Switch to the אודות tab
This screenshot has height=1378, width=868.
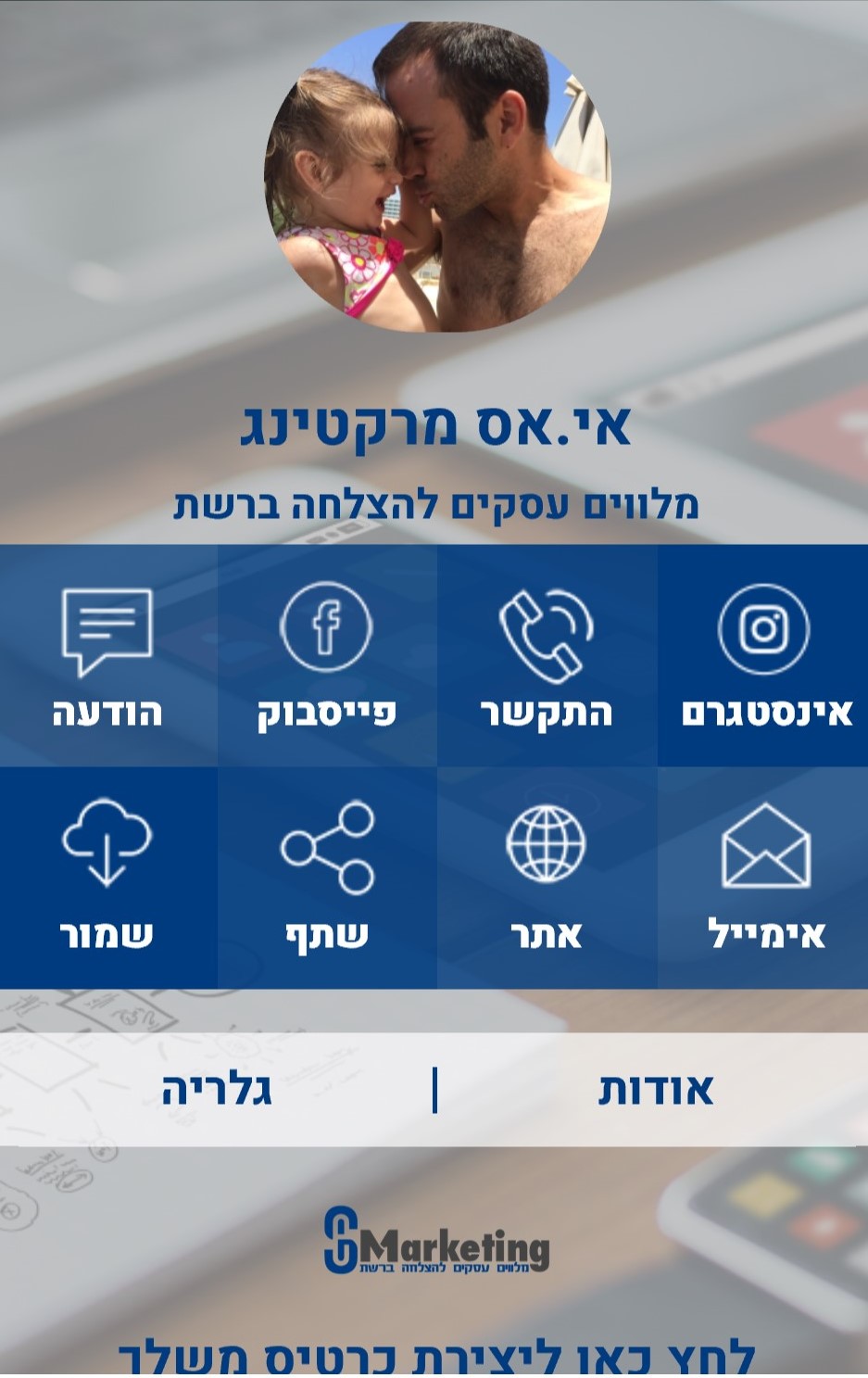coord(655,1090)
